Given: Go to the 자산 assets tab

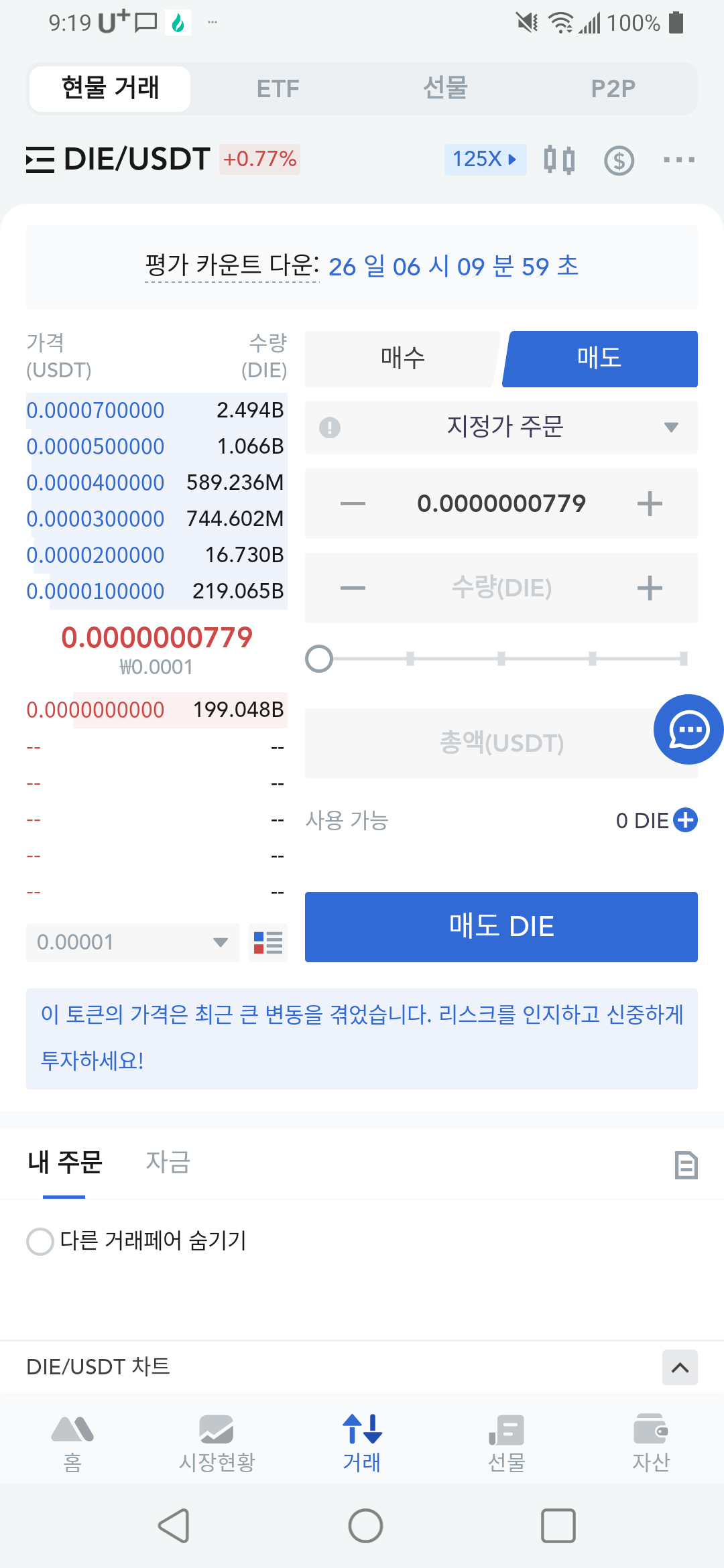Looking at the screenshot, I should 651,1443.
